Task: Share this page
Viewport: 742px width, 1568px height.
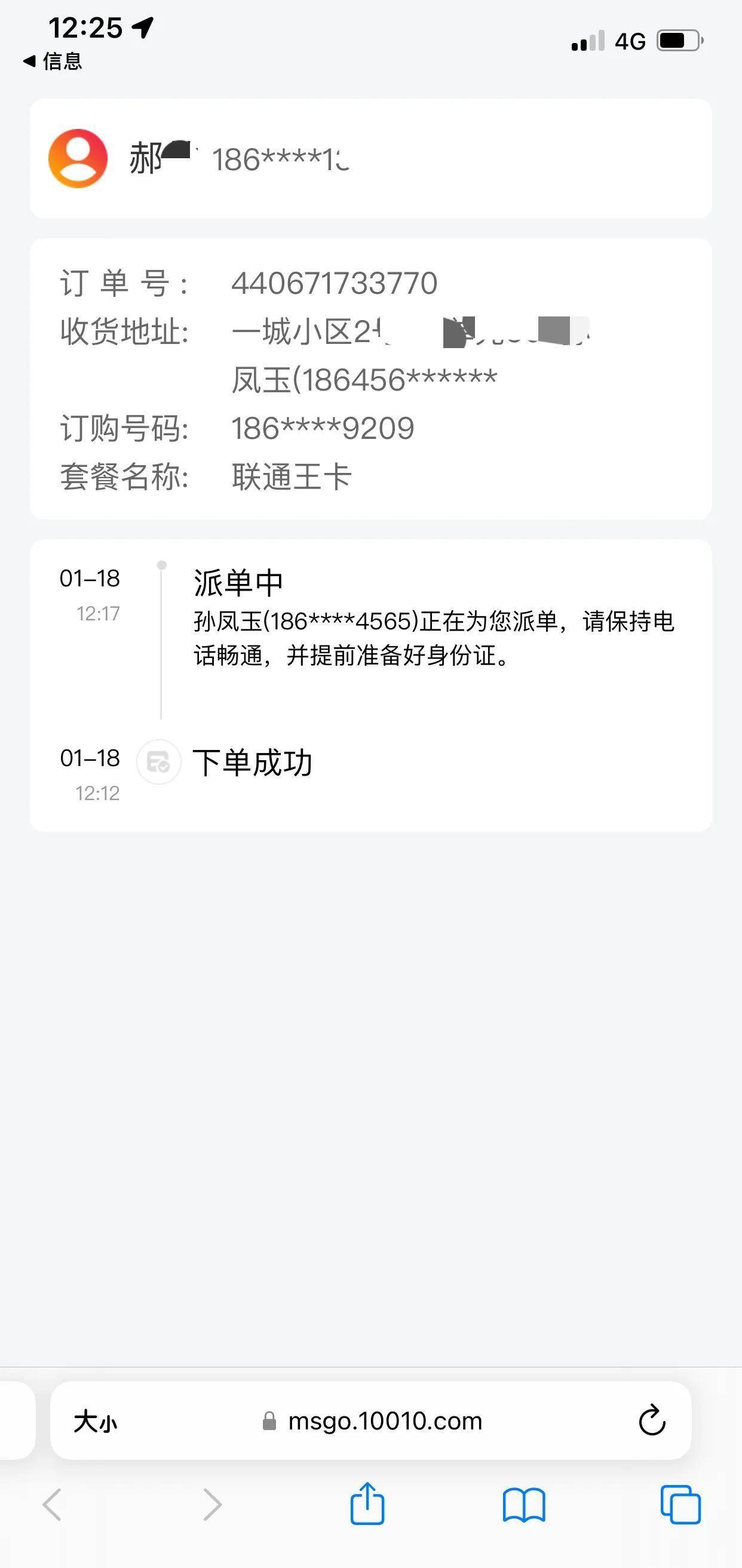Action: pyautogui.click(x=367, y=1504)
